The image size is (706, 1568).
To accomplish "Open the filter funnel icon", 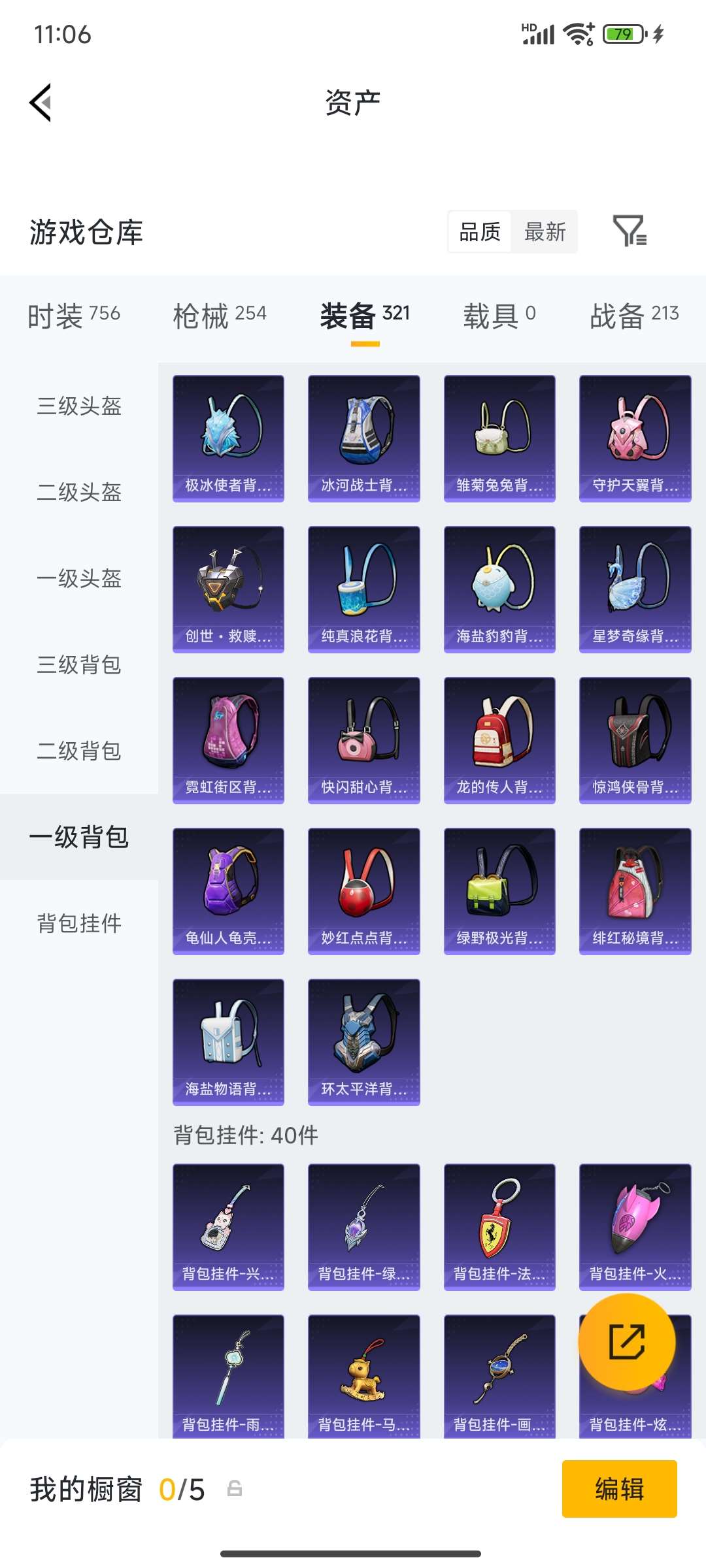I will (x=631, y=232).
